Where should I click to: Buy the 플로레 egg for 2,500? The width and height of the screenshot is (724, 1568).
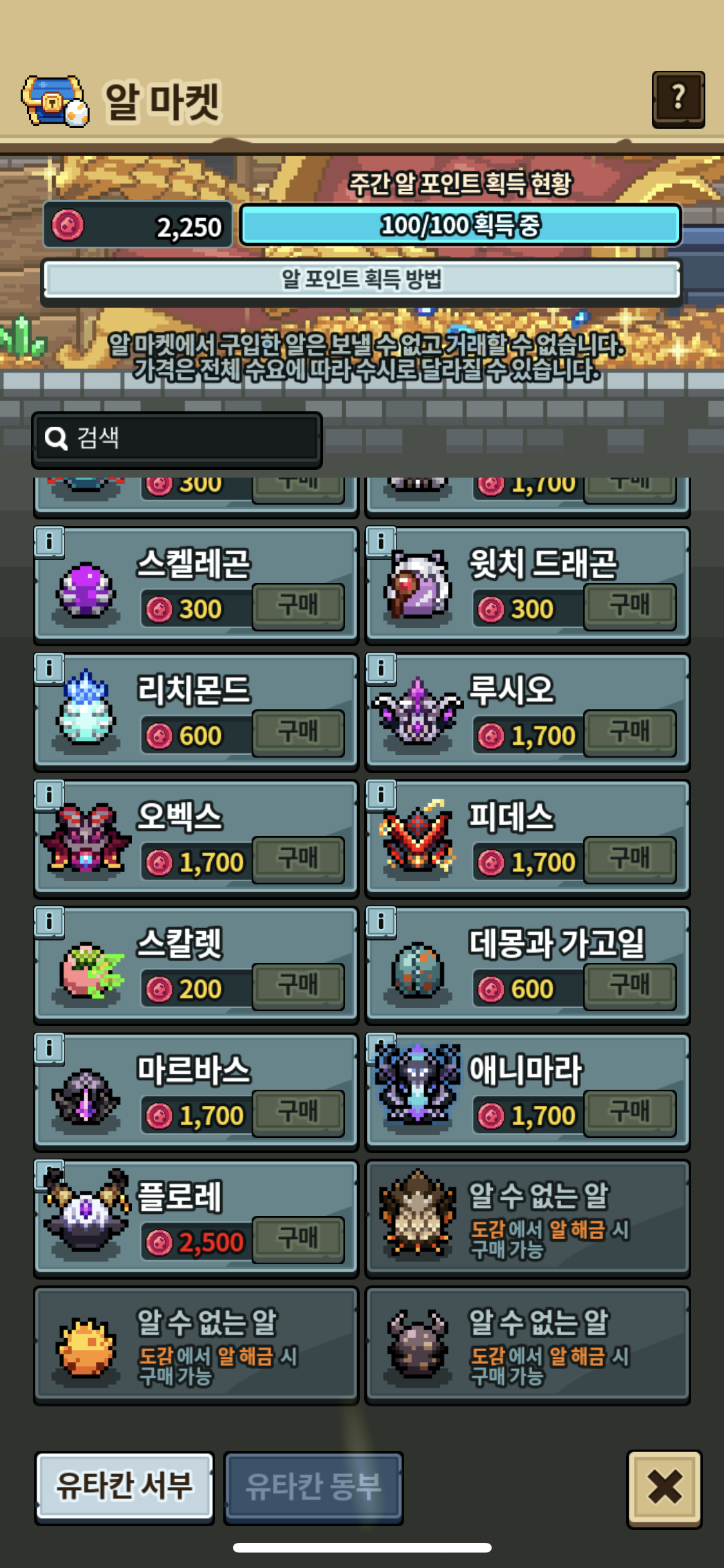[298, 1240]
